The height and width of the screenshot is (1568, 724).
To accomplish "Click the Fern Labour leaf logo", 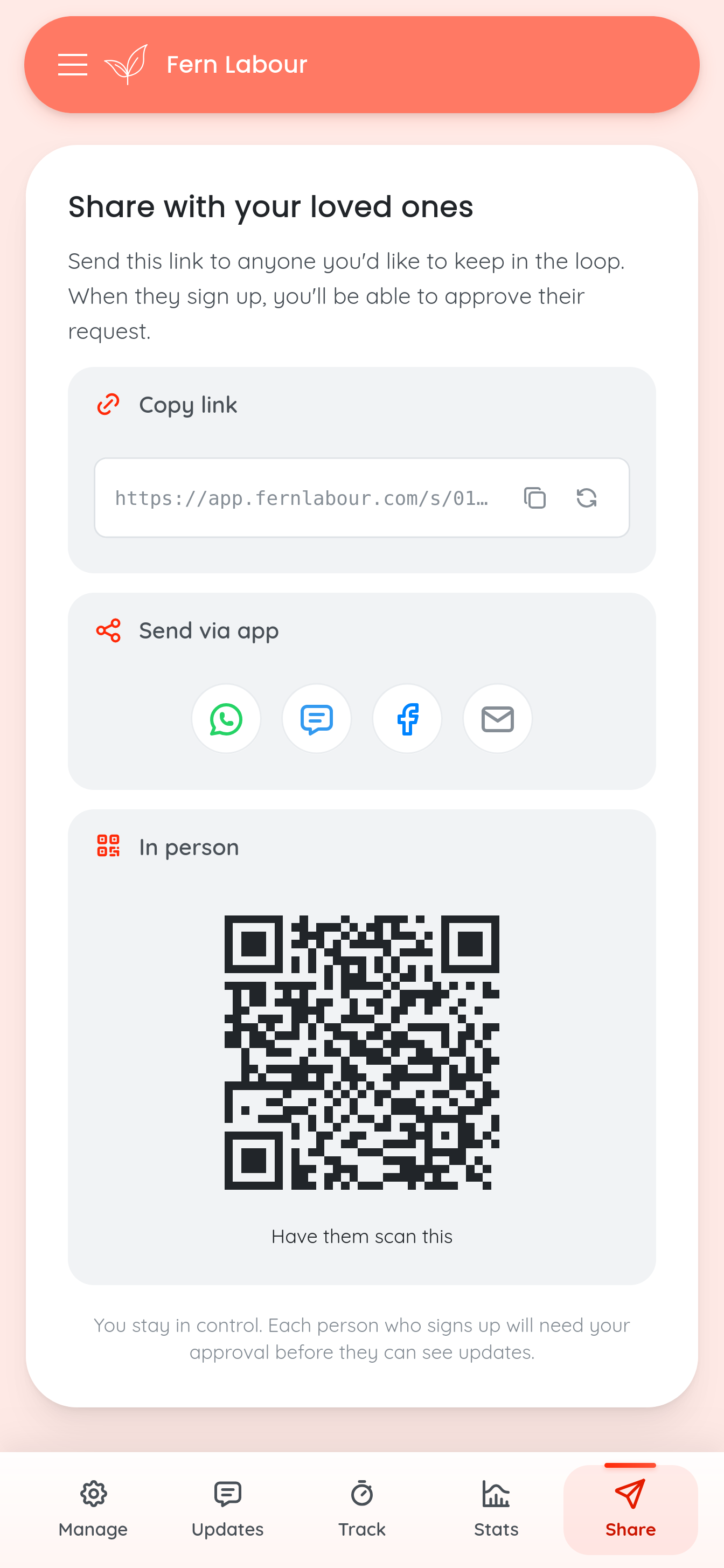I will [x=126, y=63].
